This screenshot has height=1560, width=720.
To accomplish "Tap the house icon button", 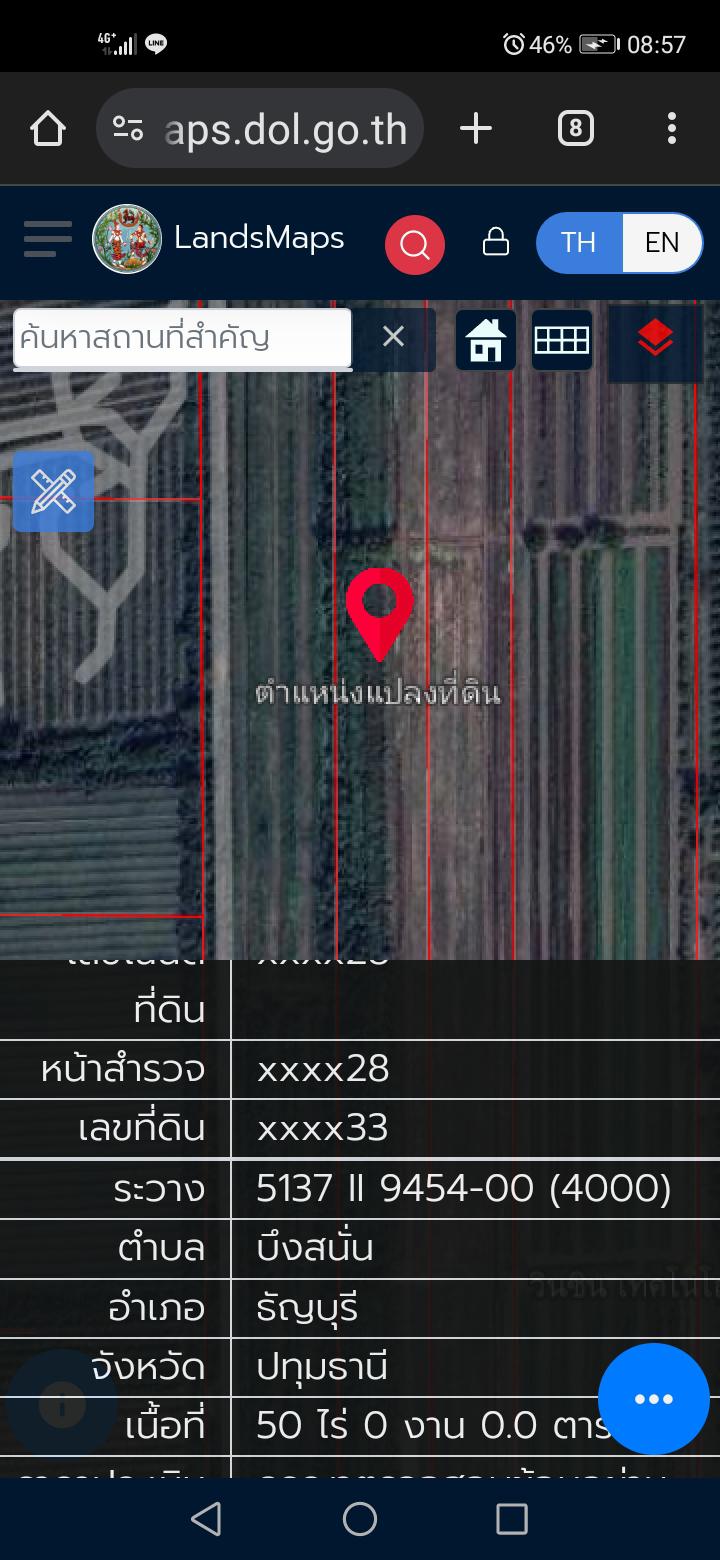I will pos(486,340).
